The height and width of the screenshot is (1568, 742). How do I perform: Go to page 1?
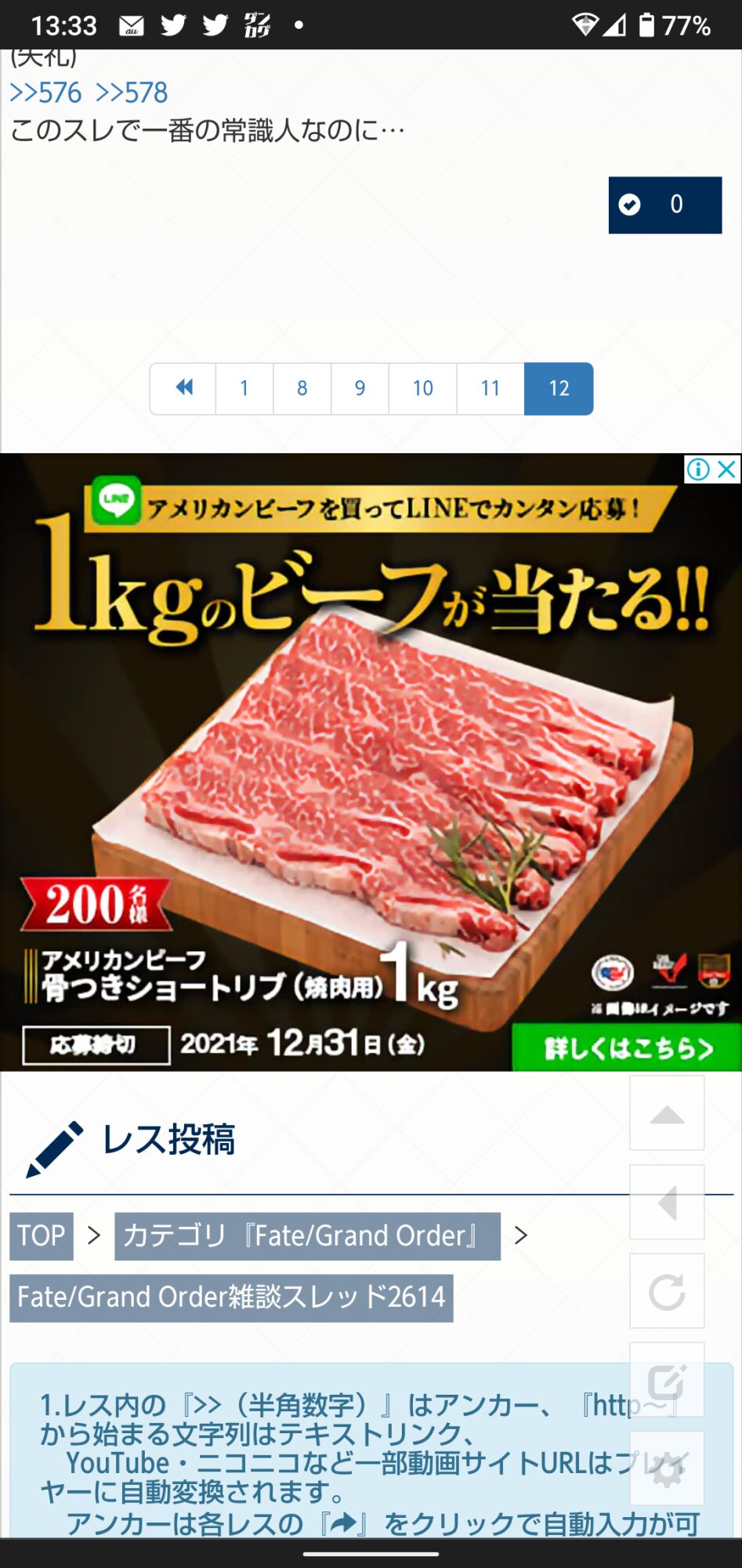244,388
